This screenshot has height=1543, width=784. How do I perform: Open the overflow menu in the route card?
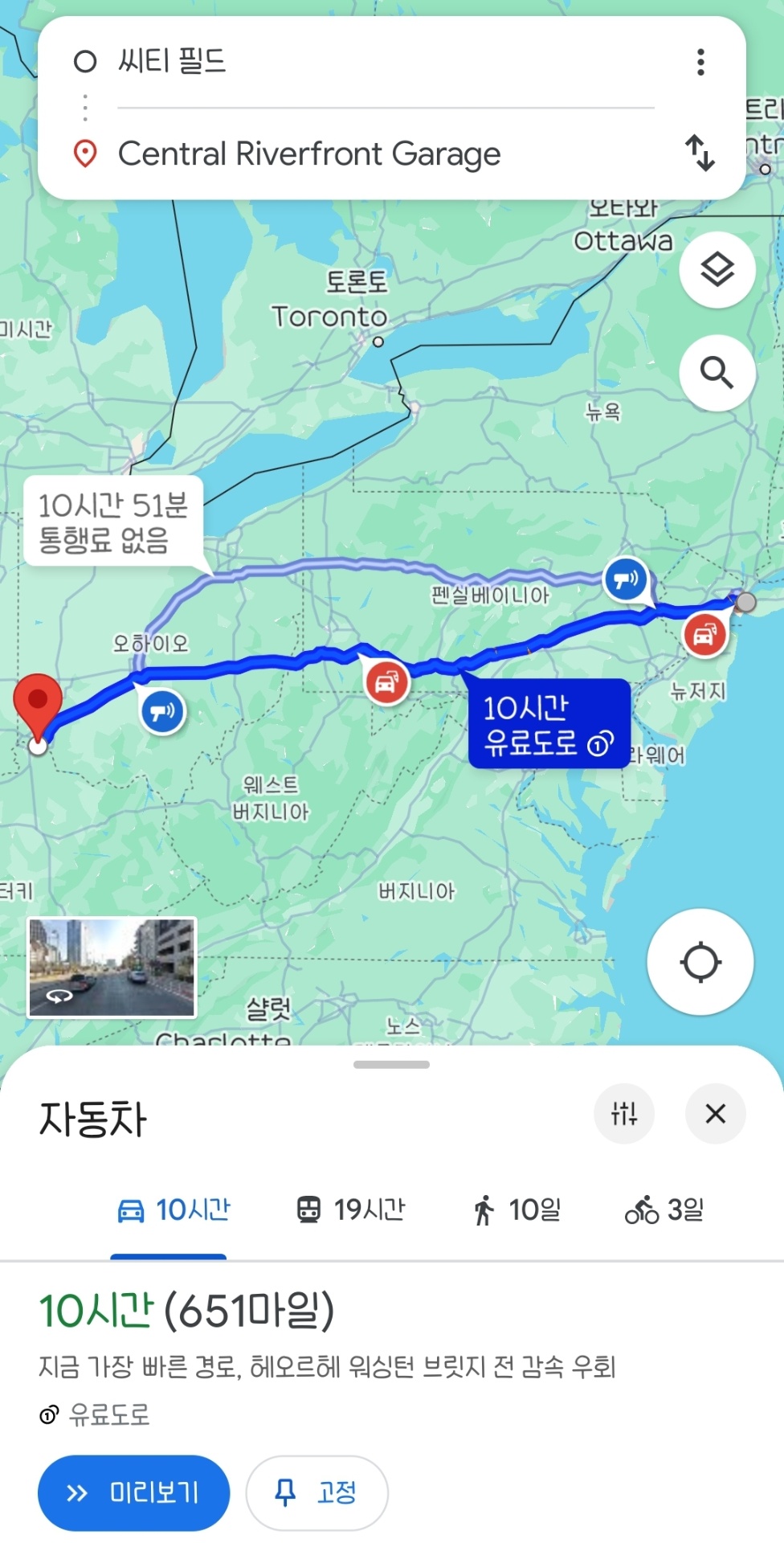point(700,62)
